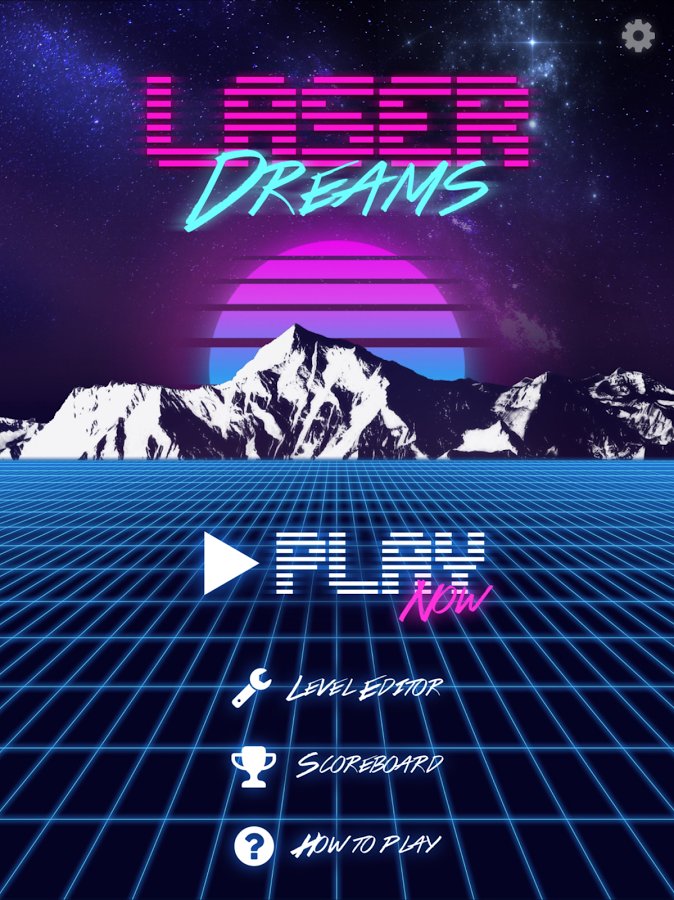Image resolution: width=674 pixels, height=900 pixels.
Task: Open the Level Editor
Action: pyautogui.click(x=340, y=689)
